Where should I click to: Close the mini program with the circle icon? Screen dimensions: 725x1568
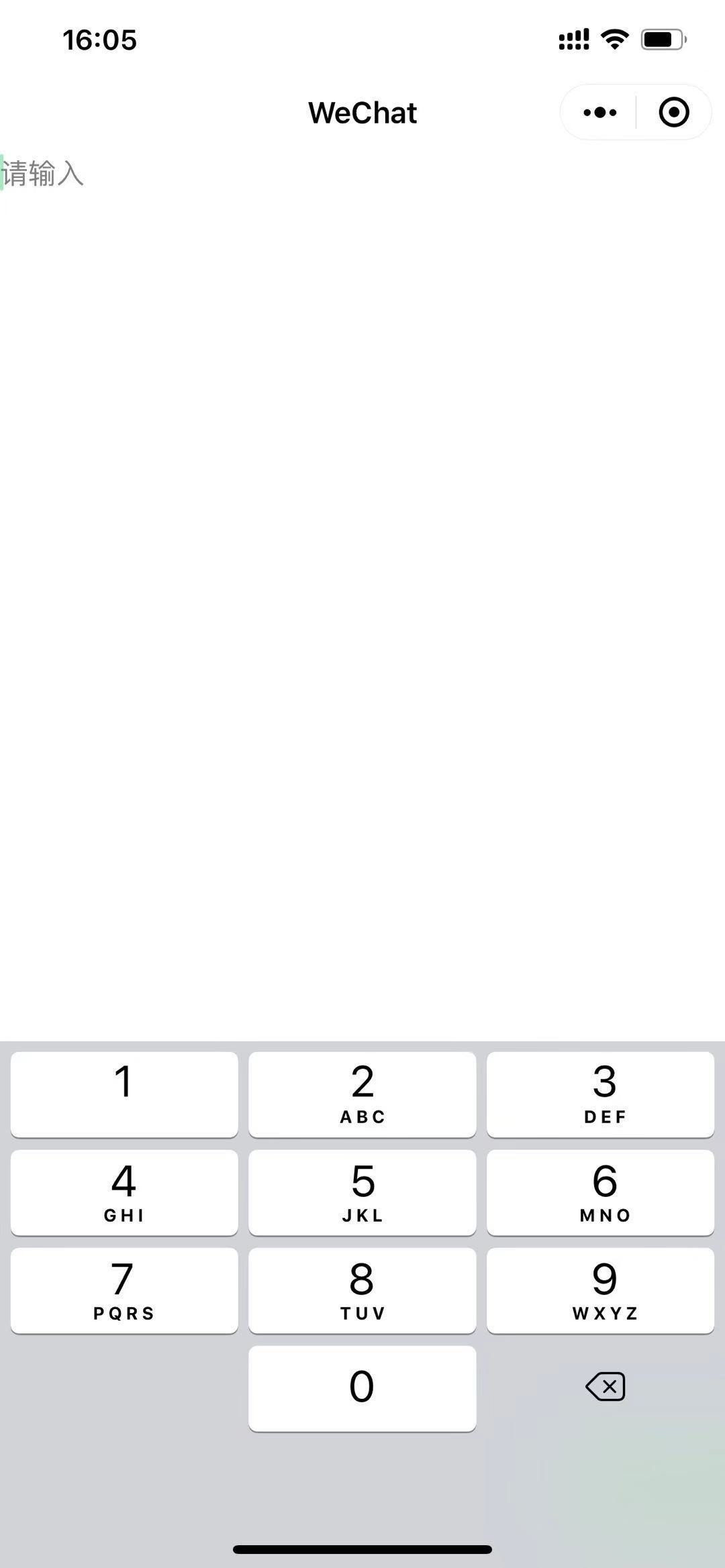674,112
